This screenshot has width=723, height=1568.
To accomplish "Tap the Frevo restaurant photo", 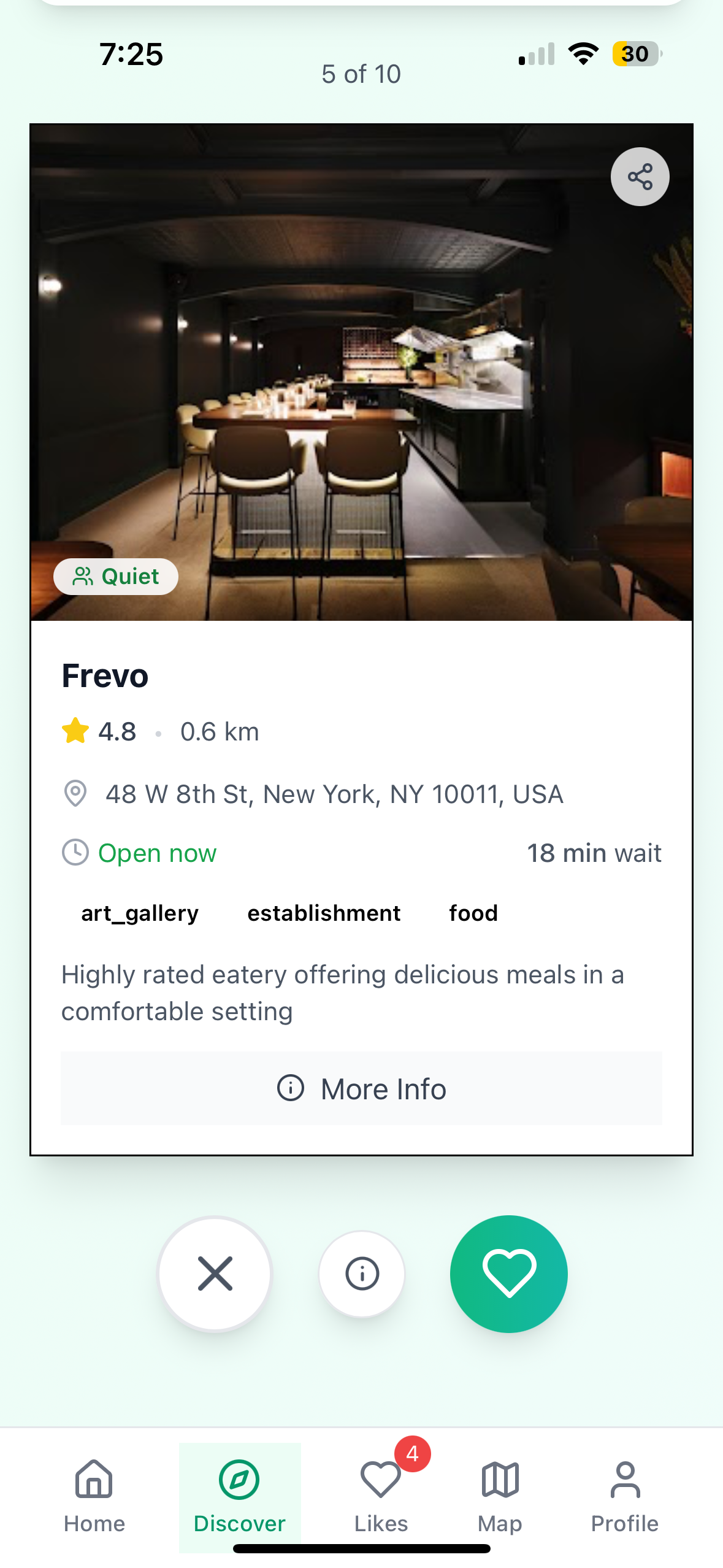I will click(x=361, y=368).
